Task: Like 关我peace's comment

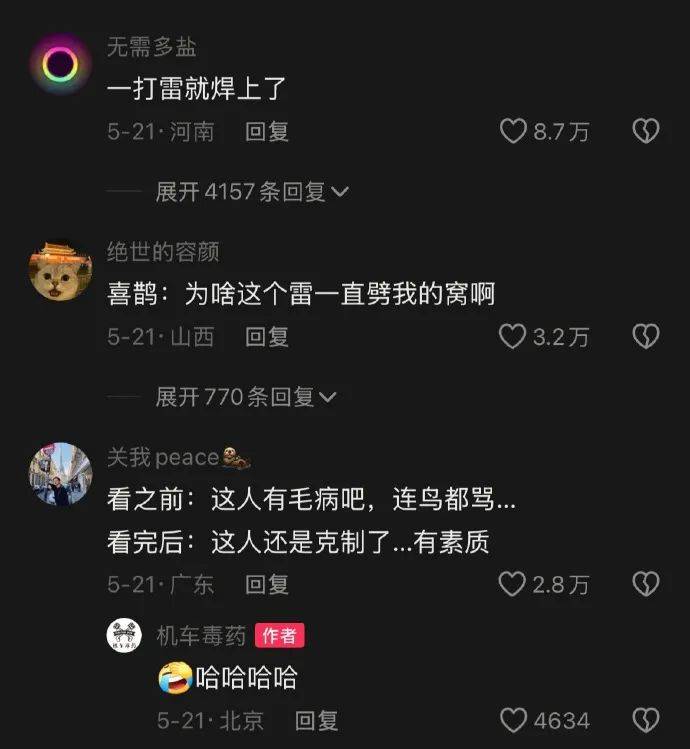Action: click(513, 584)
